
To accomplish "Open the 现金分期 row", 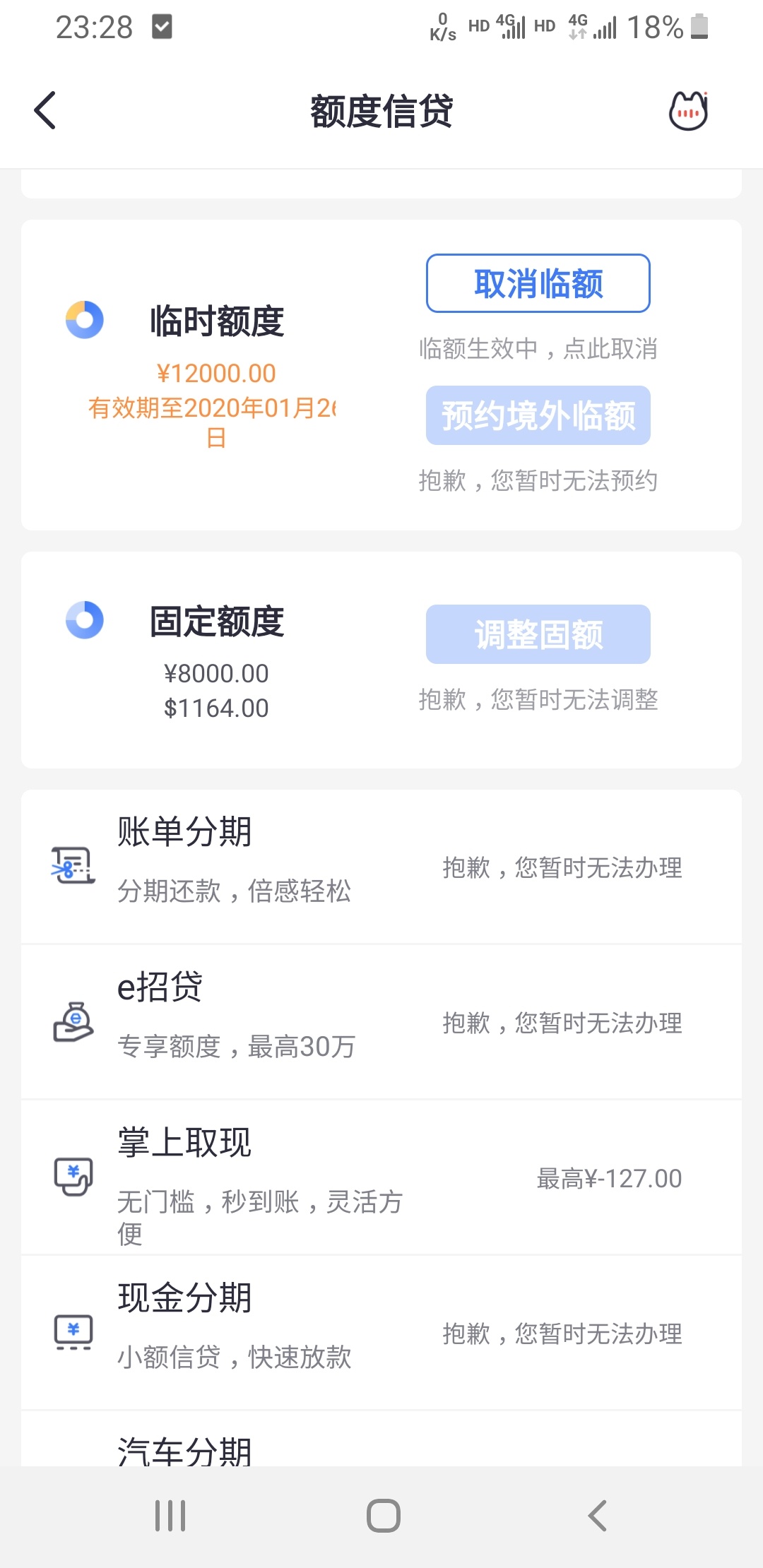I will (x=381, y=1333).
